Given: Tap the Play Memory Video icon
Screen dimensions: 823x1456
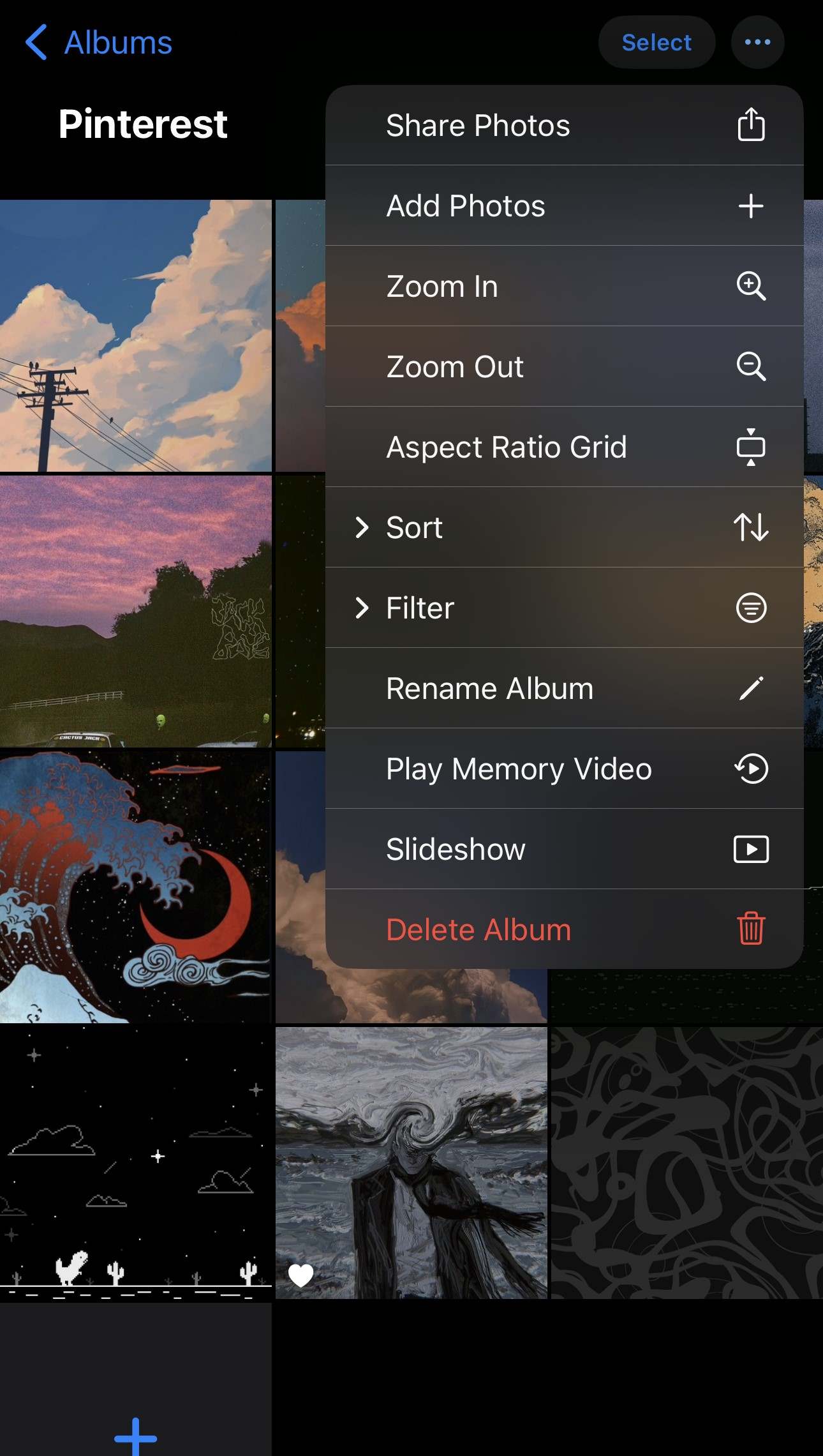Looking at the screenshot, I should coord(751,769).
